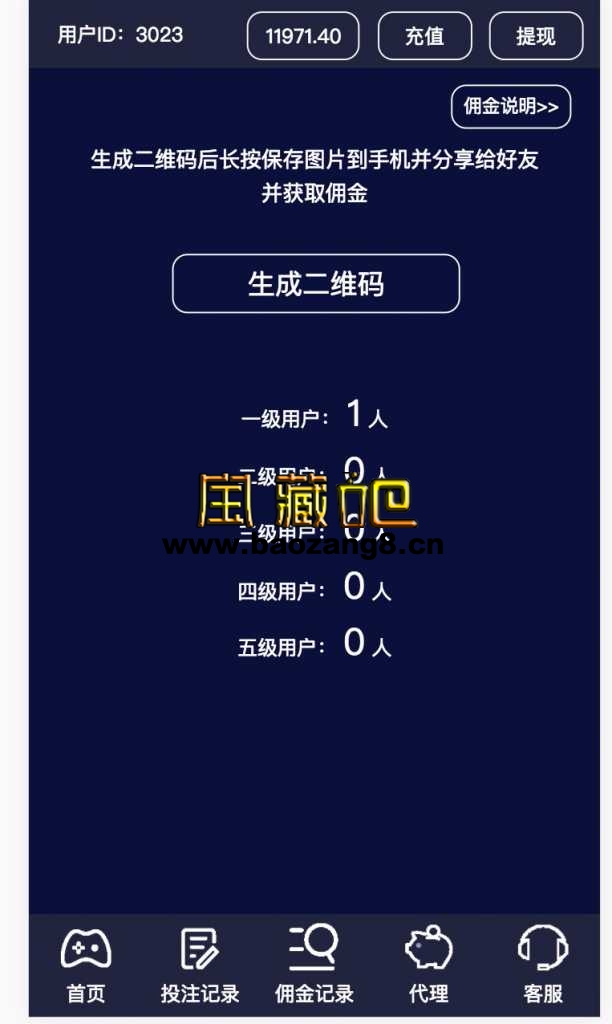Go to the 首页 home tab

86,965
